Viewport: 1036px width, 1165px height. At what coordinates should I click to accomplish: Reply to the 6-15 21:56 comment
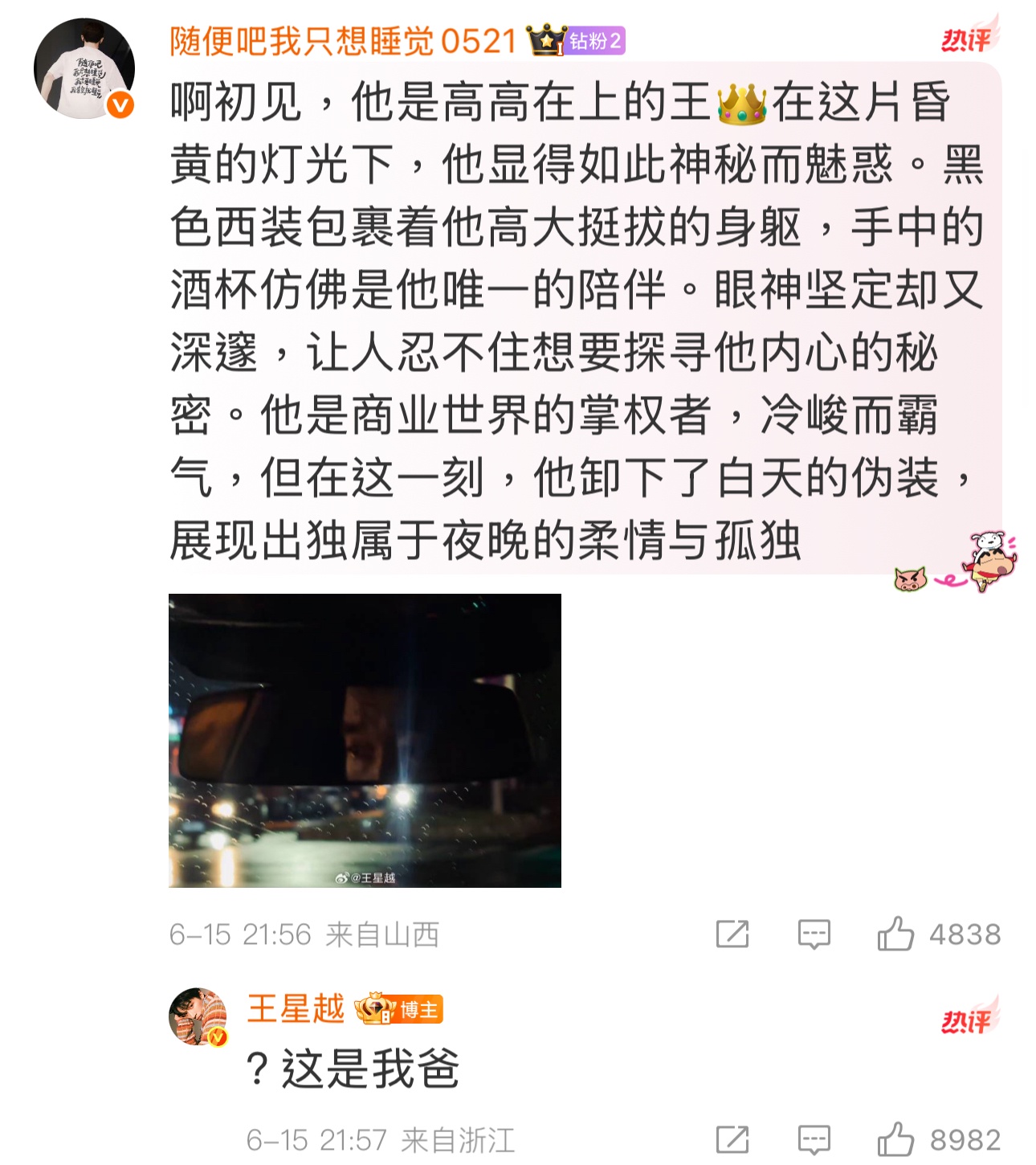814,934
